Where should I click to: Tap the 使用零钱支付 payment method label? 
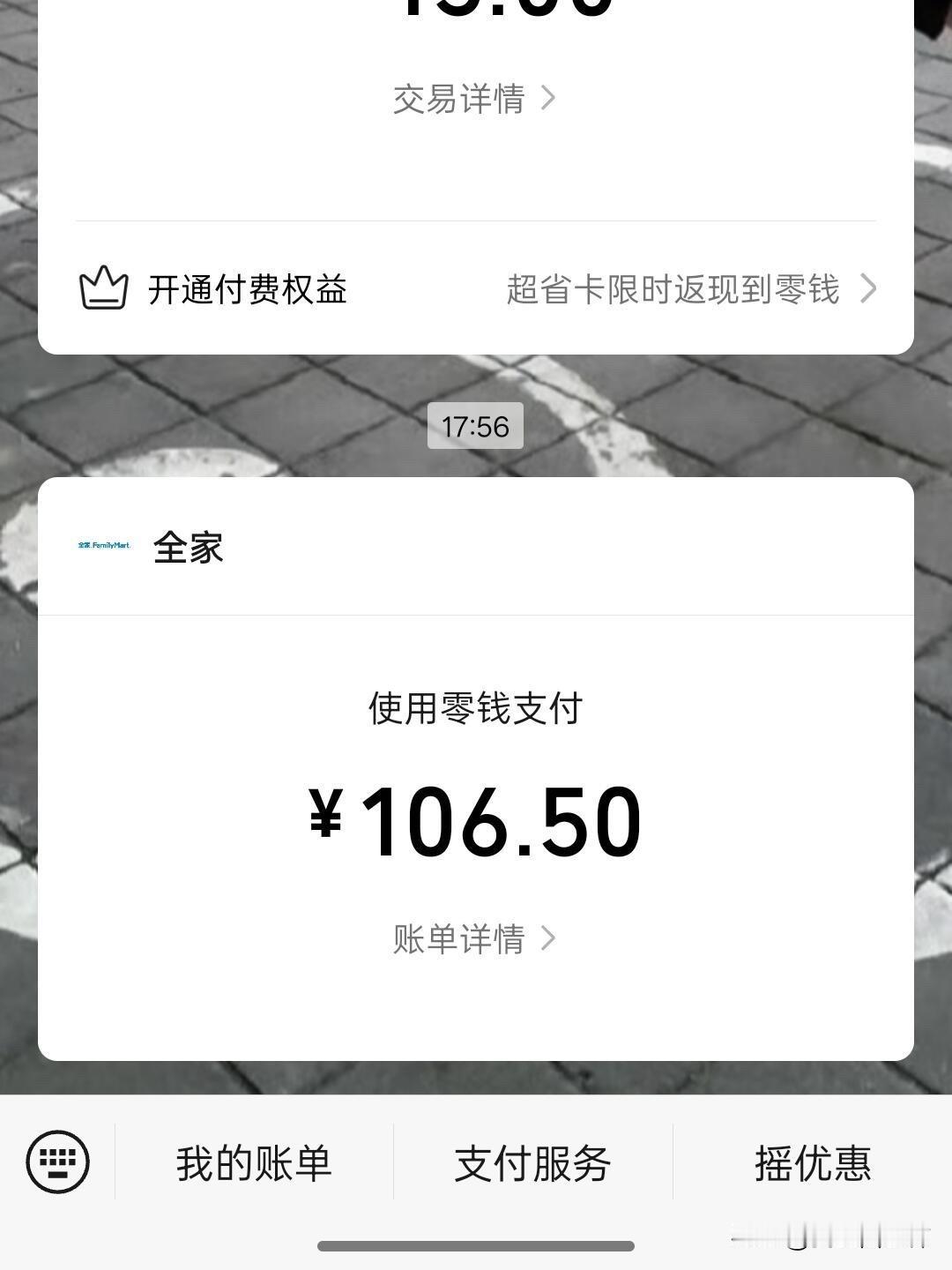(476, 708)
